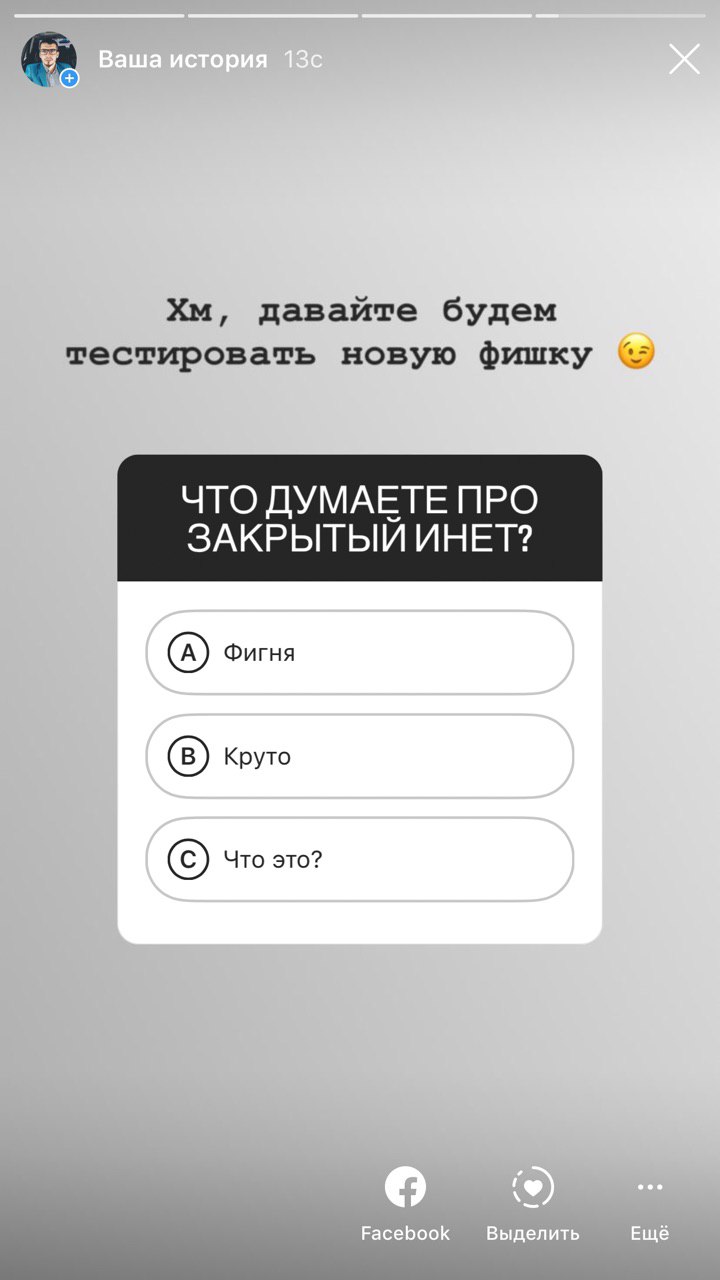This screenshot has width=720, height=1280.
Task: Close the story viewer
Action: 684,60
